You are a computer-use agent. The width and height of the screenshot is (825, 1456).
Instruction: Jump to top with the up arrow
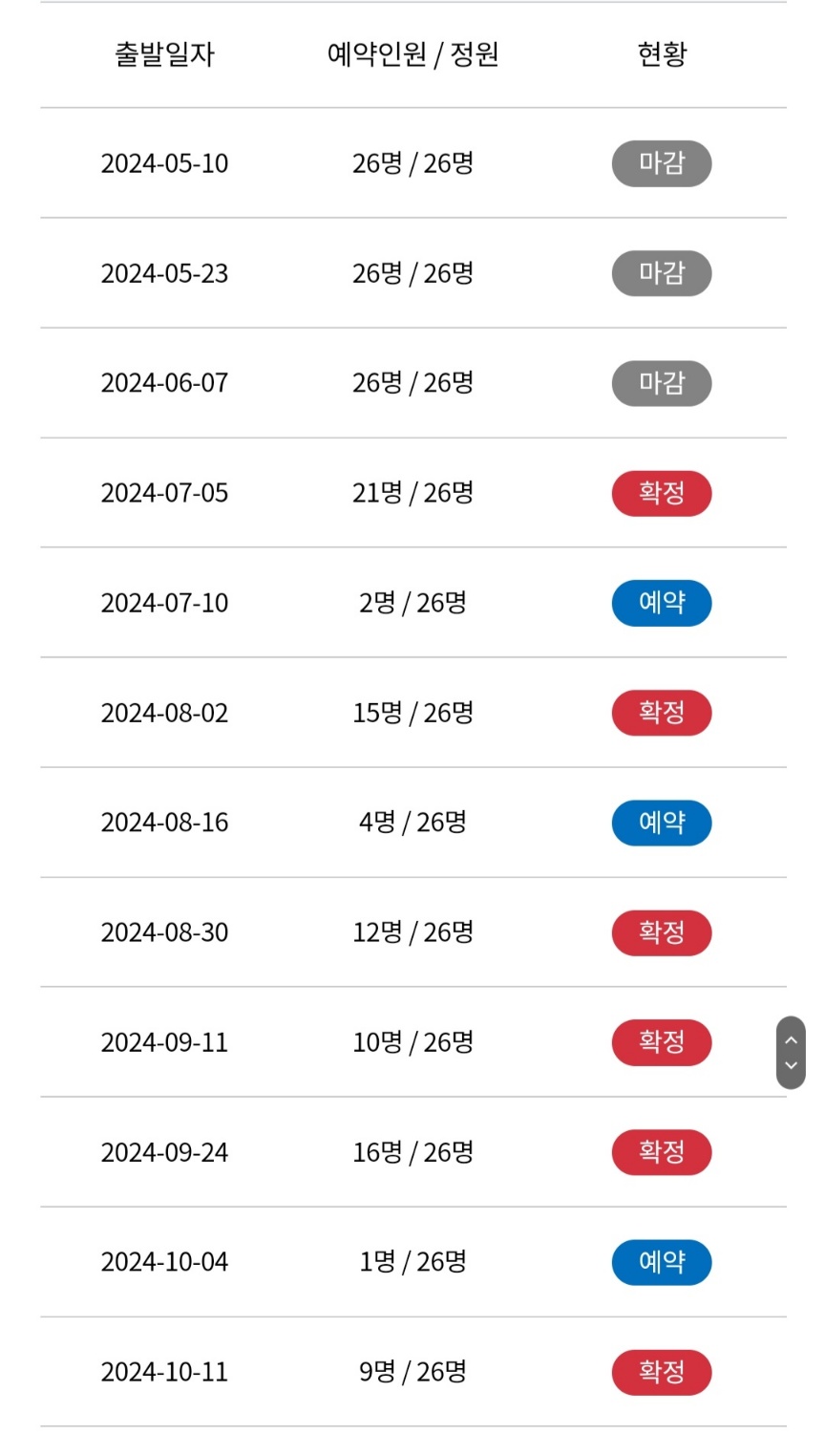pos(791,1039)
